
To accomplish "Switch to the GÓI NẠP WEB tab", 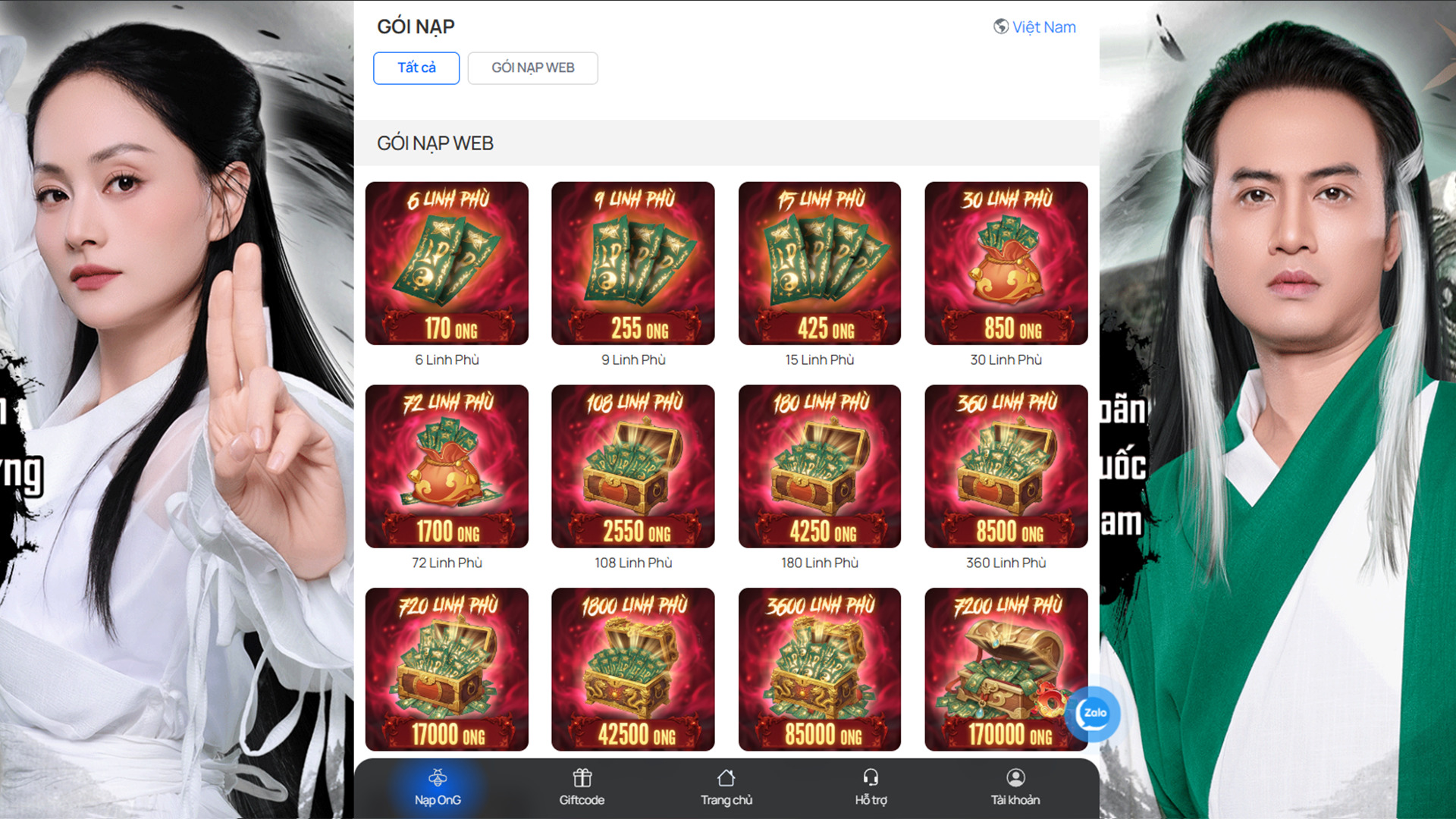I will point(532,68).
